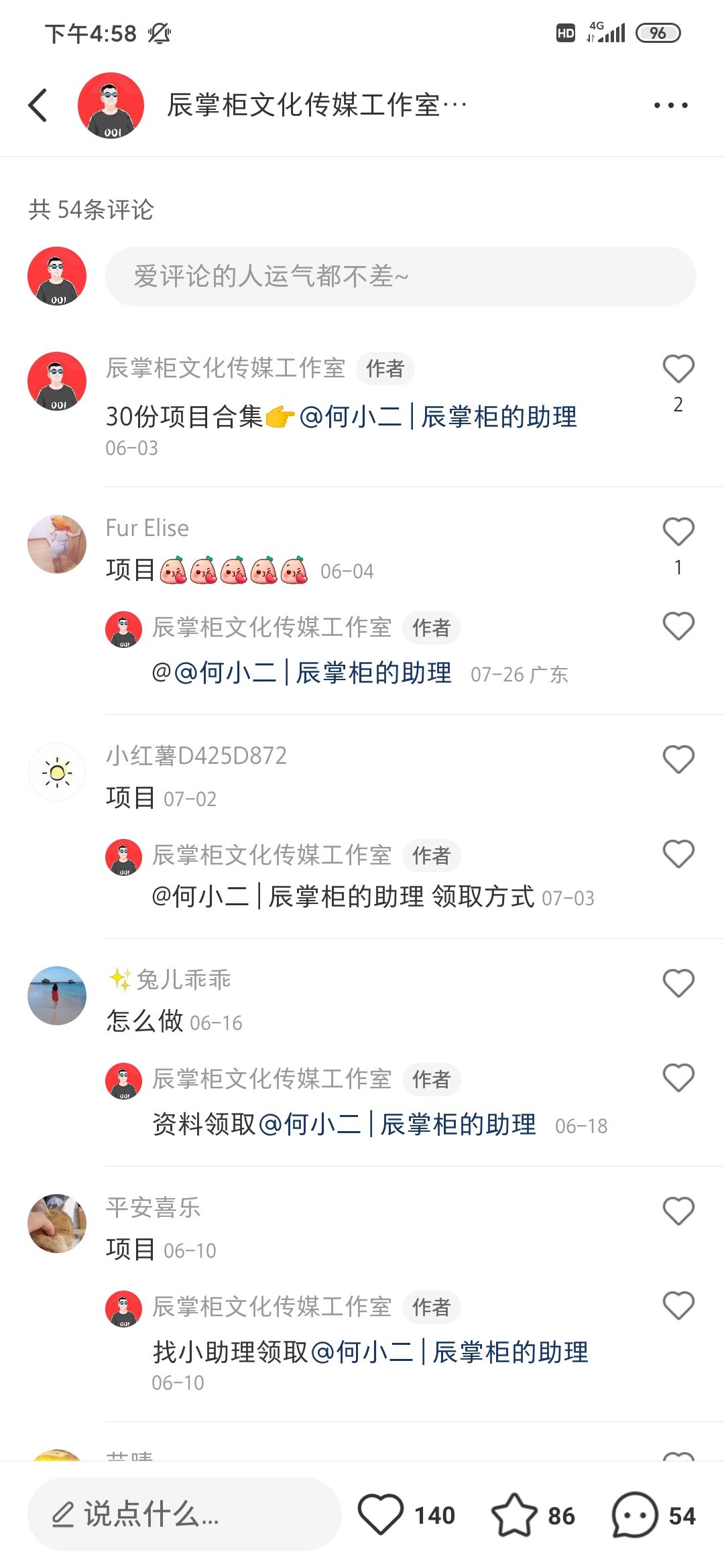The height and width of the screenshot is (1568, 724).
Task: Tap the comment box 爱评论的人运气都不差
Action: pyautogui.click(x=400, y=276)
